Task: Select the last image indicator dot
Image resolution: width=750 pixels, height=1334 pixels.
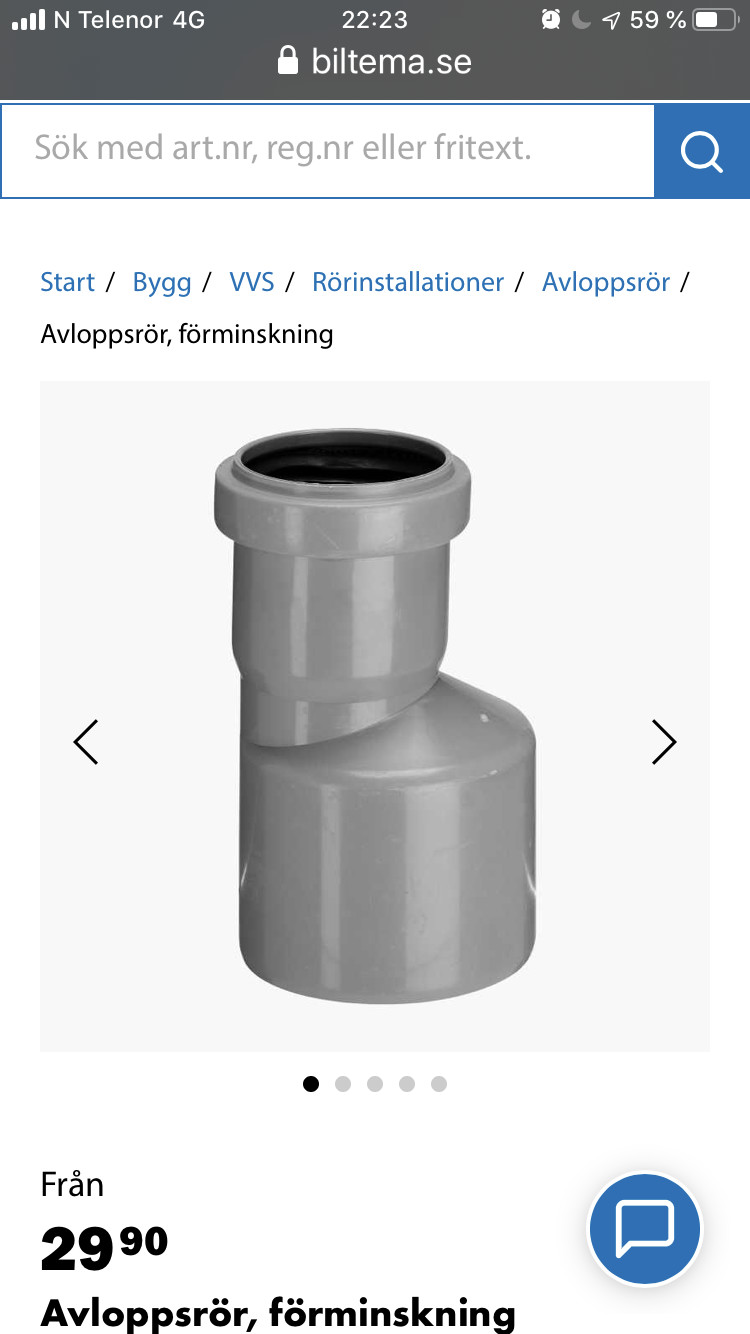Action: coord(439,1084)
